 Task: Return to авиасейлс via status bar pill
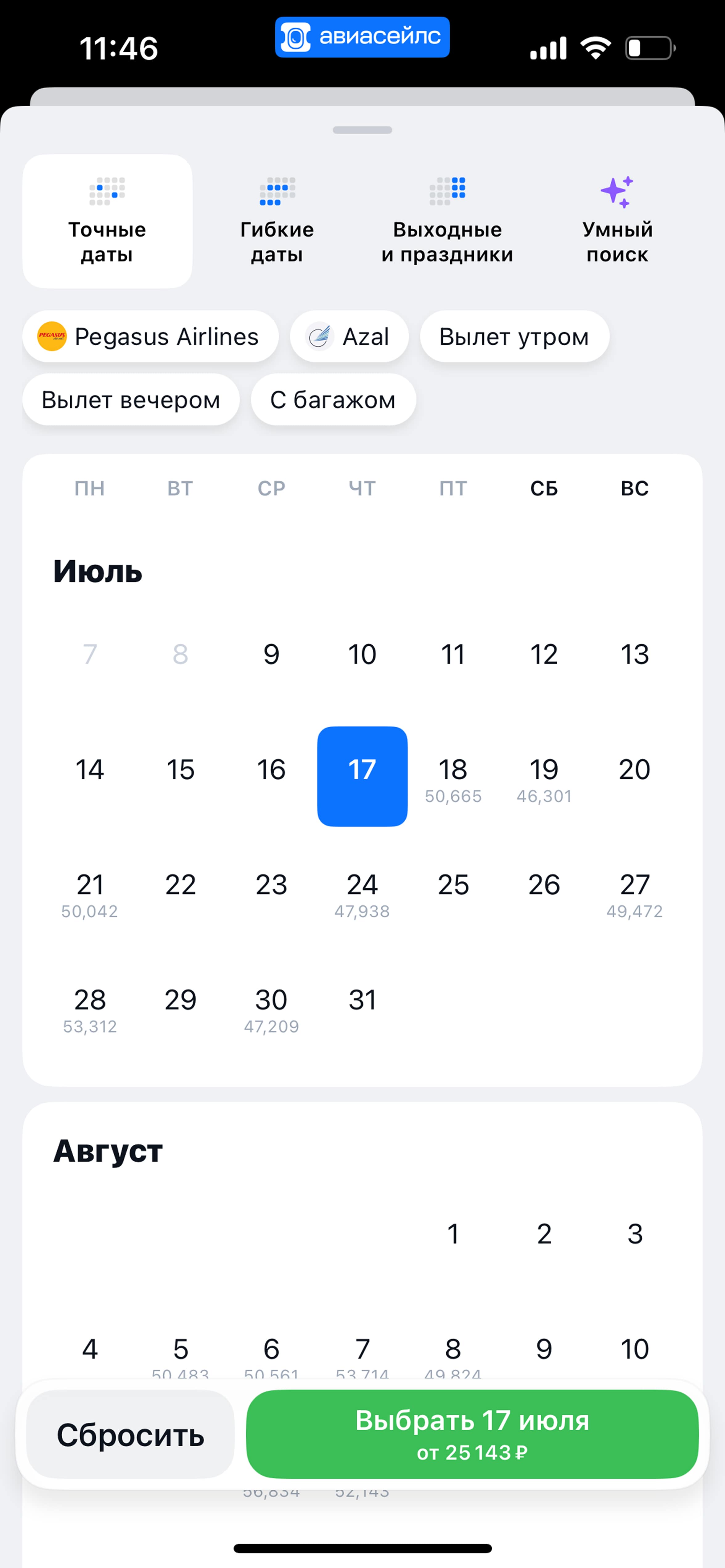click(362, 37)
